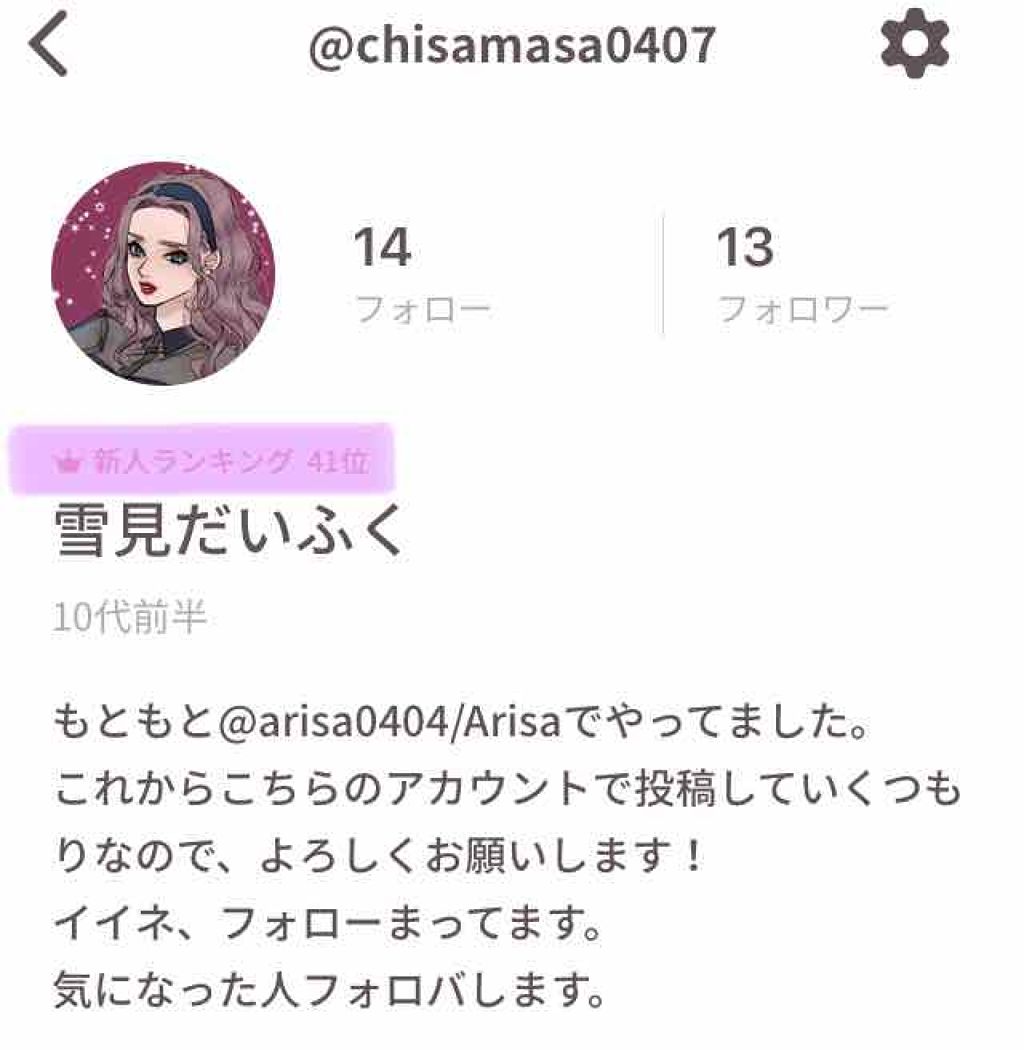Tap the gear to access account settings
The width and height of the screenshot is (1024, 1050).
click(914, 42)
